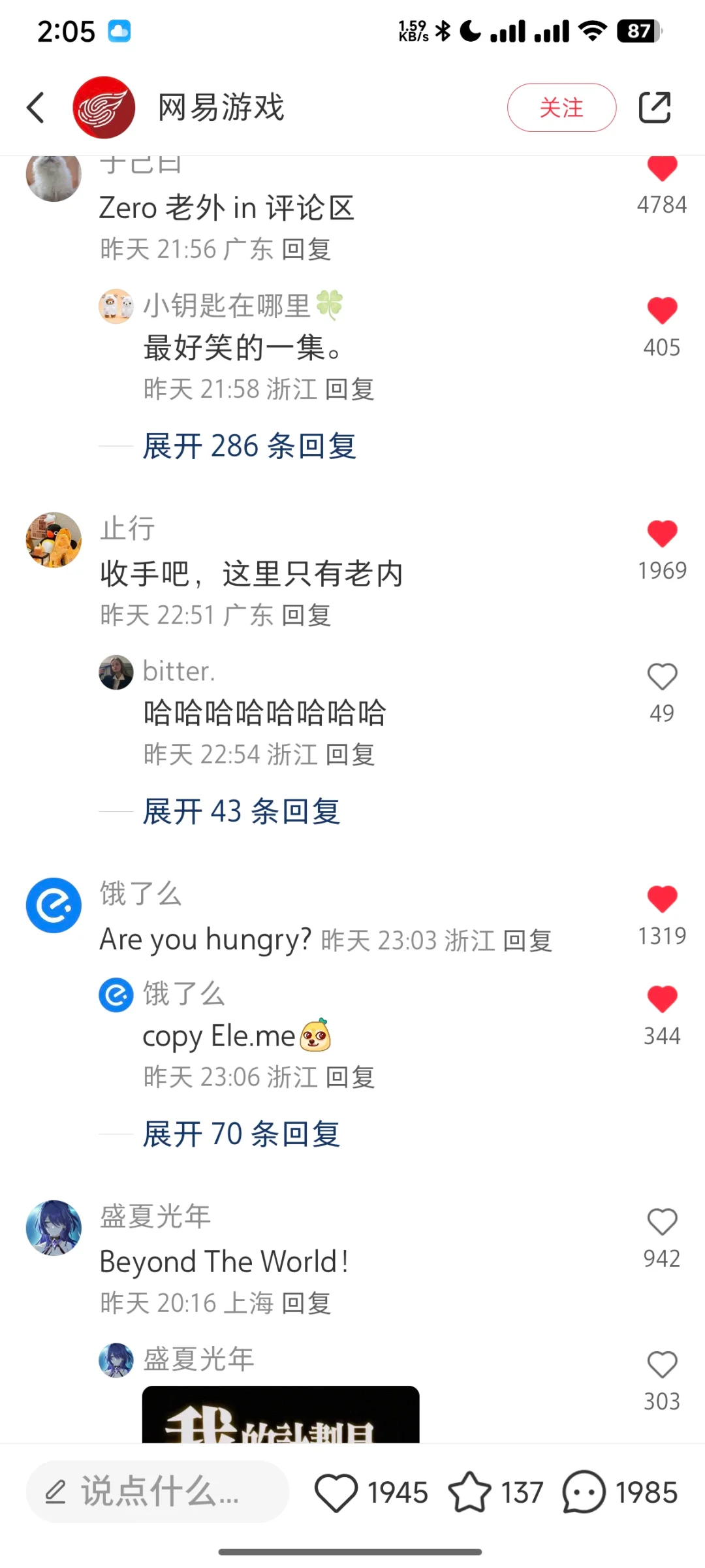
Task: Like the post with the bottom heart icon
Action: pyautogui.click(x=336, y=1492)
